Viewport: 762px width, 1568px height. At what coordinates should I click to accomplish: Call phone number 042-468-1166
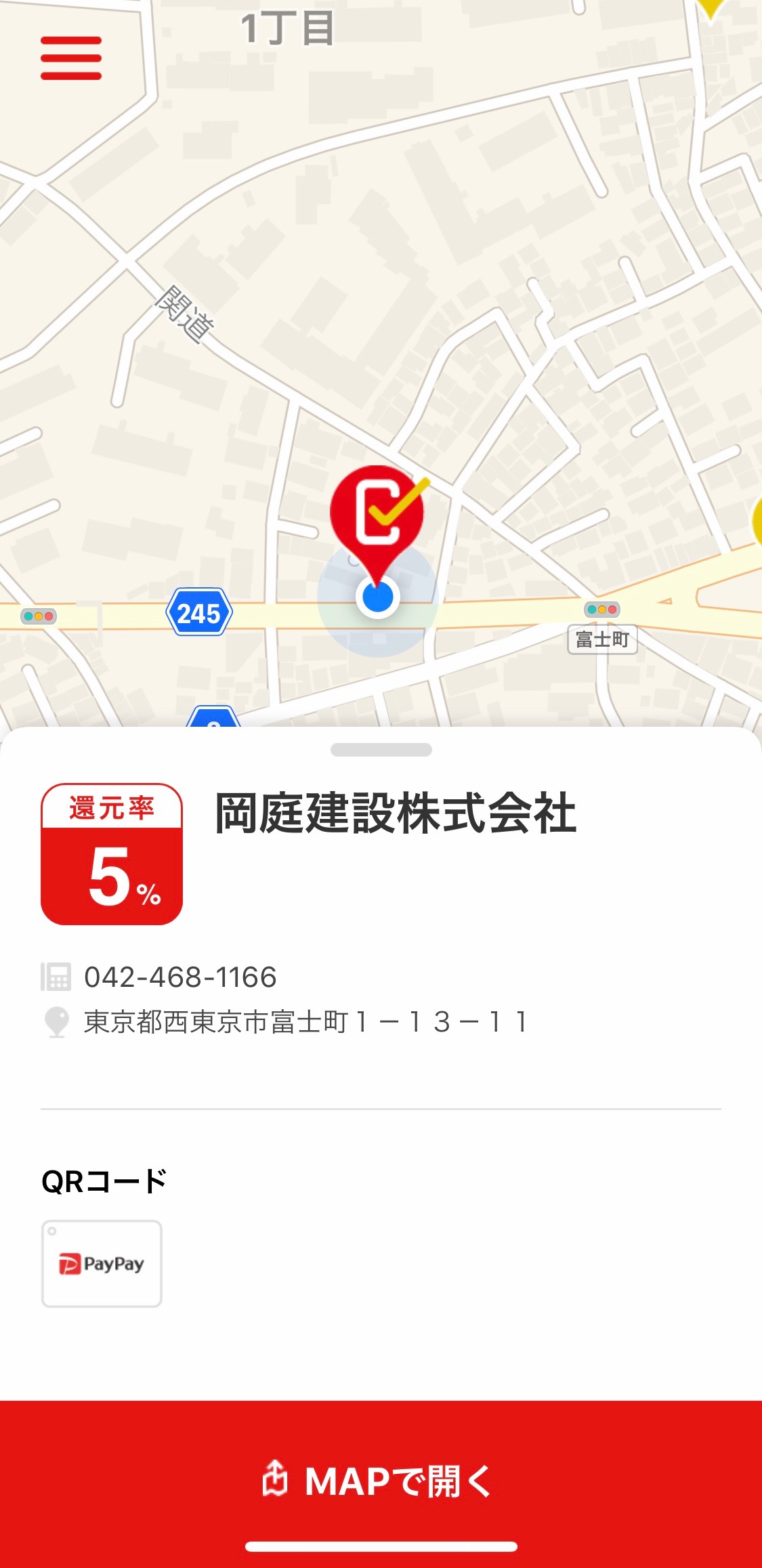(x=180, y=977)
